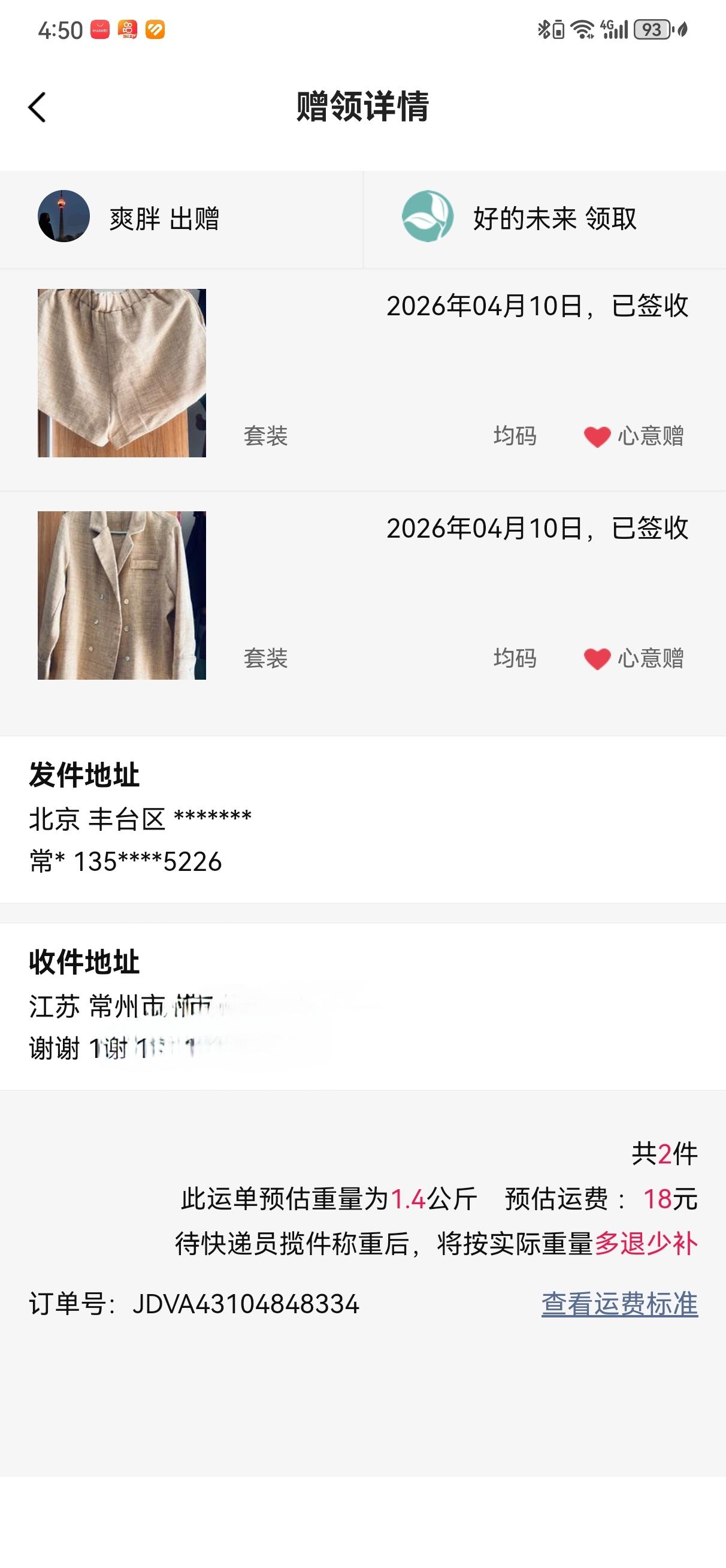Open the shorts item thumbnail
This screenshot has height=1568, width=726.
(x=122, y=373)
